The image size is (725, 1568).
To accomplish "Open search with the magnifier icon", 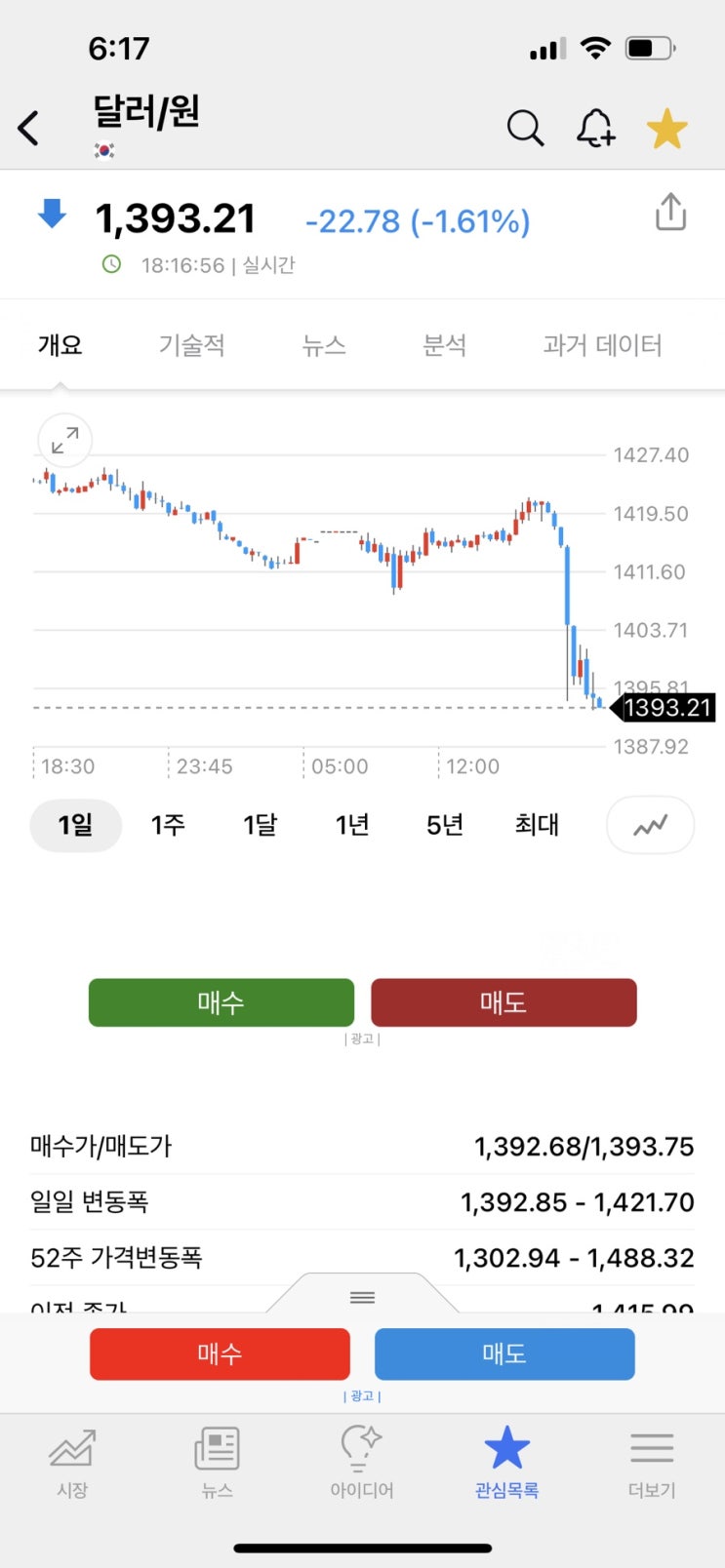I will pos(525,128).
